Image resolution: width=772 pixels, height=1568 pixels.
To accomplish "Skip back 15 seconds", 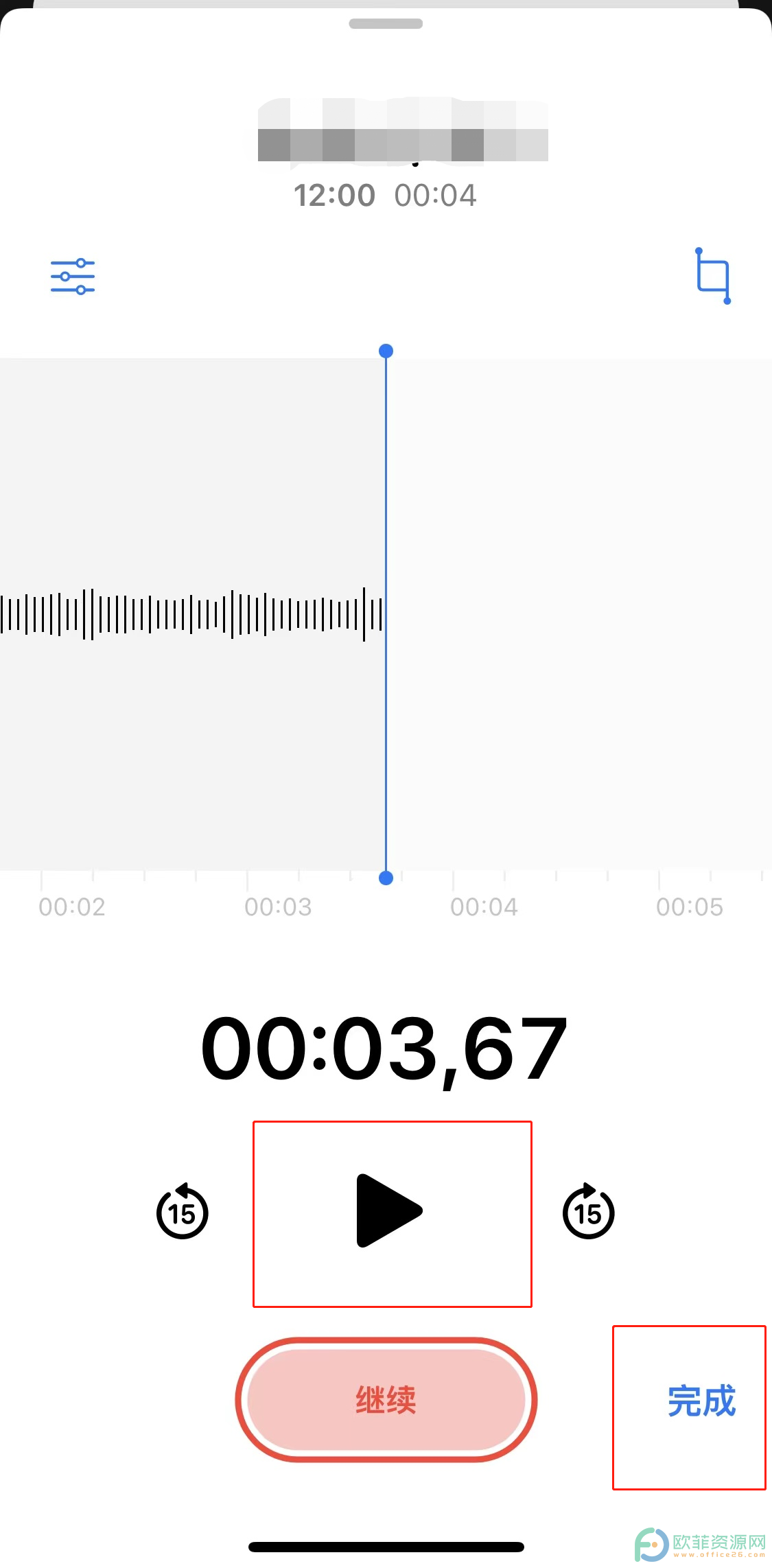I will coord(183,1211).
